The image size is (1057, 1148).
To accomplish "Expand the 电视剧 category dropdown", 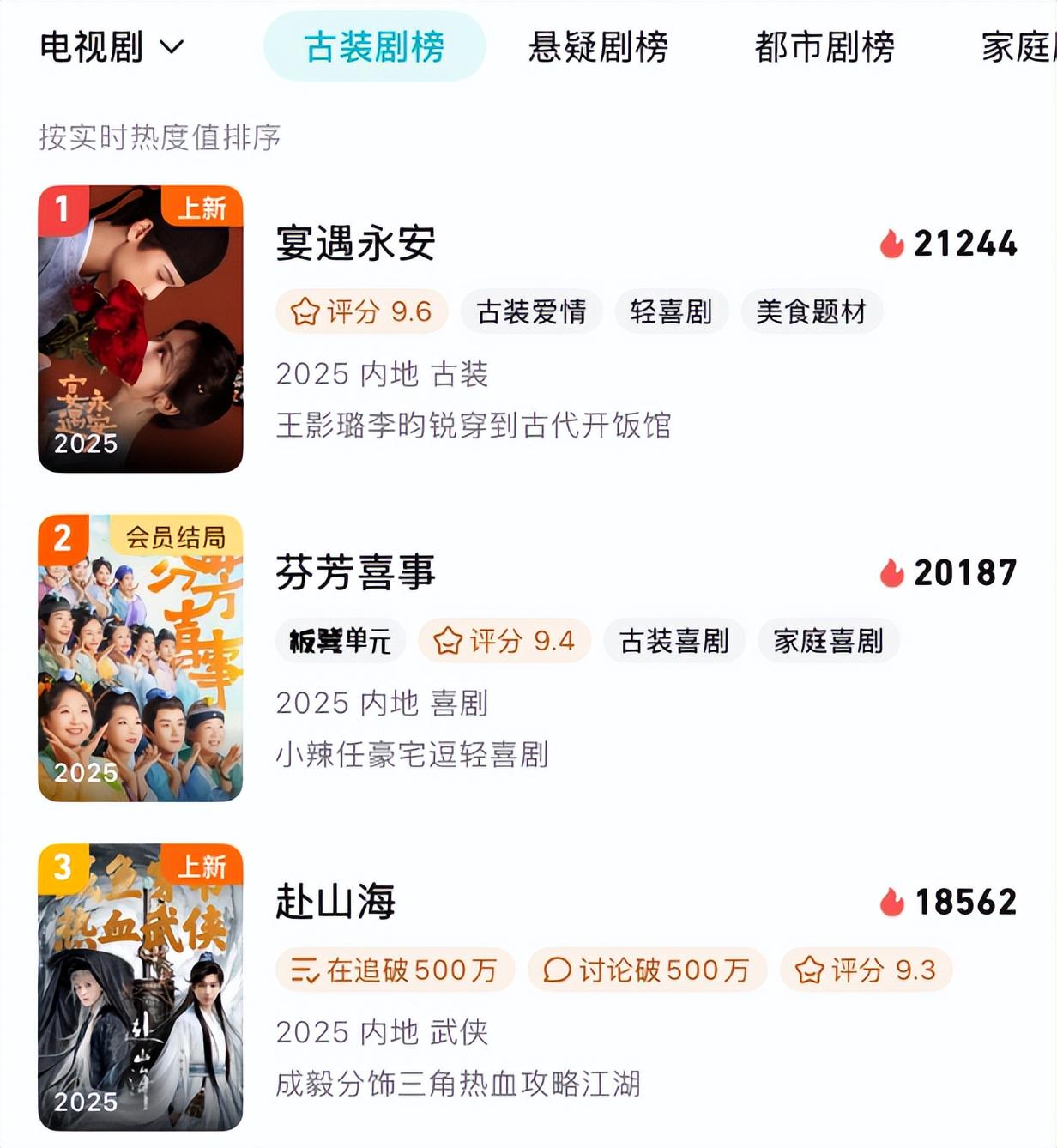I will pos(112,47).
